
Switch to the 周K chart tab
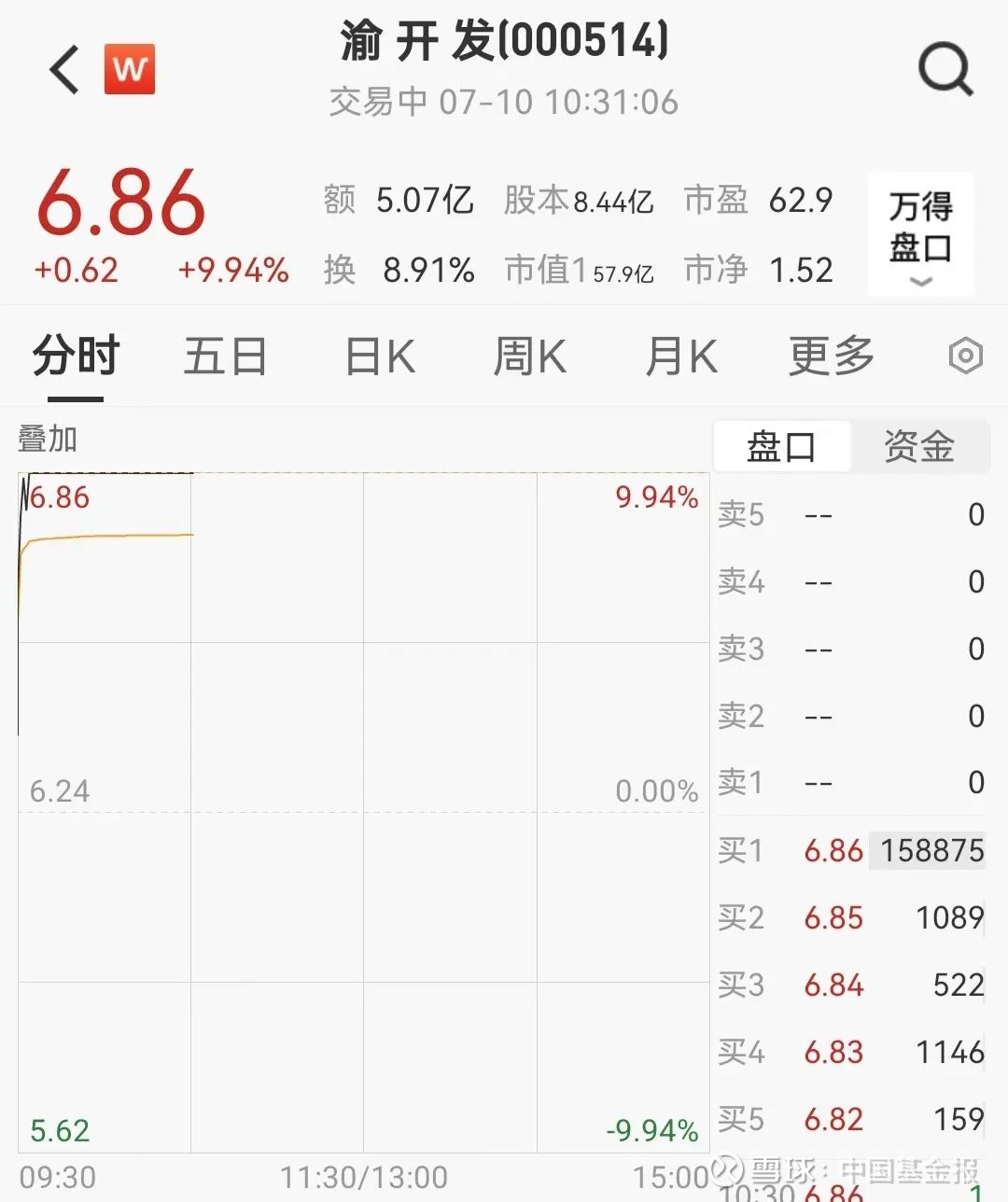[x=529, y=356]
